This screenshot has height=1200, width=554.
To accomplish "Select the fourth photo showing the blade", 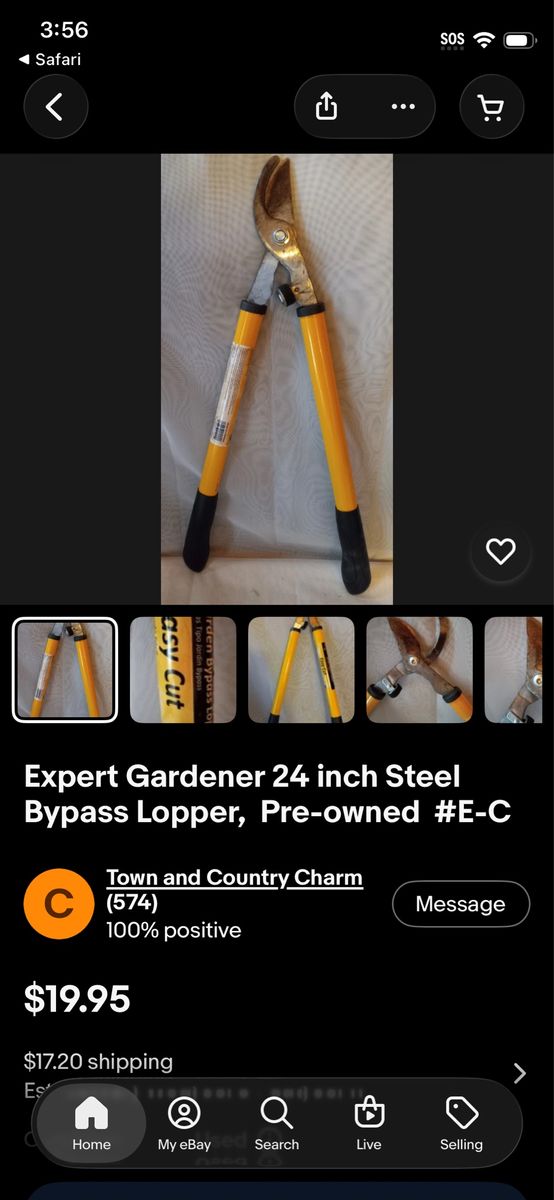I will coord(419,670).
